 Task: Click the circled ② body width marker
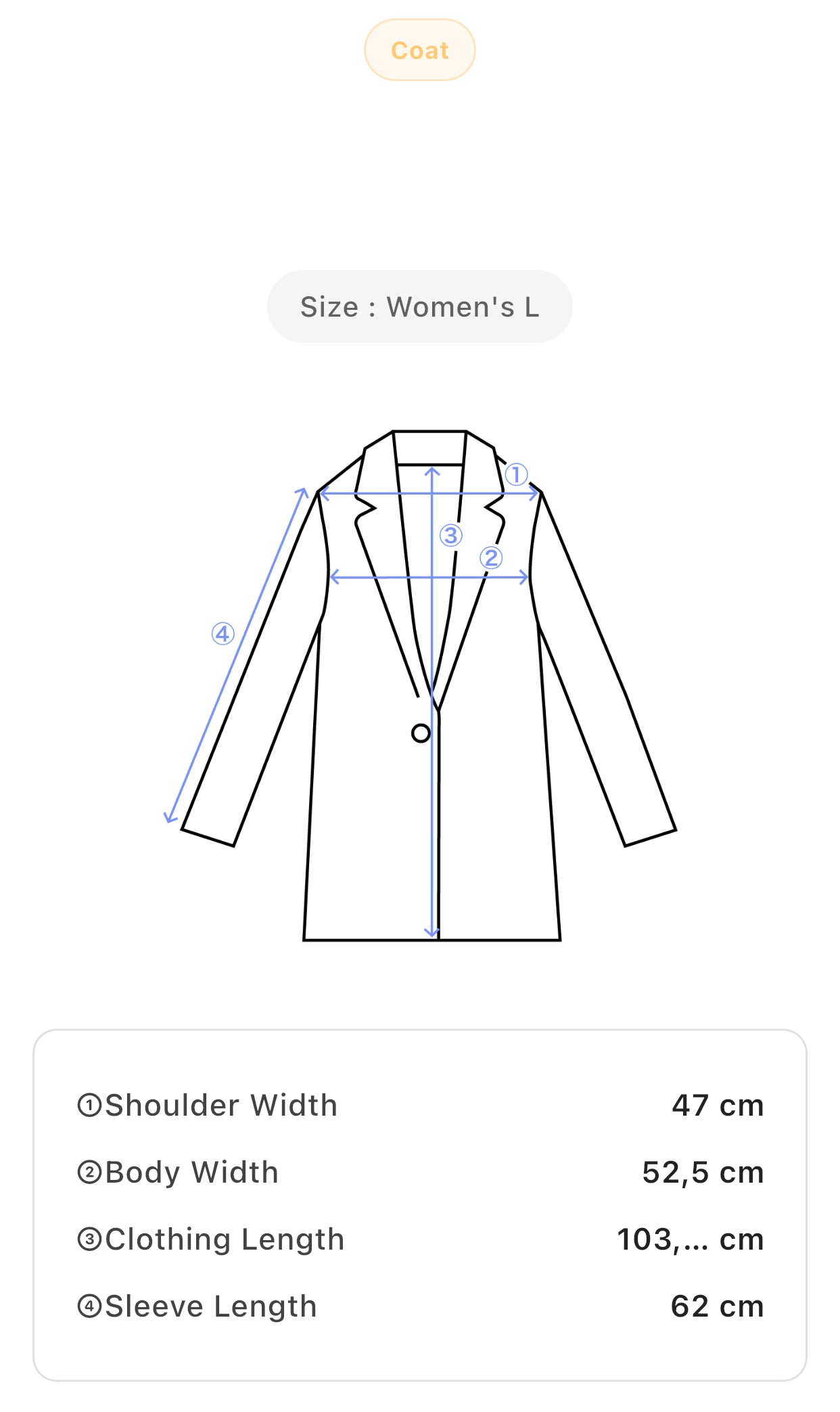[x=490, y=558]
